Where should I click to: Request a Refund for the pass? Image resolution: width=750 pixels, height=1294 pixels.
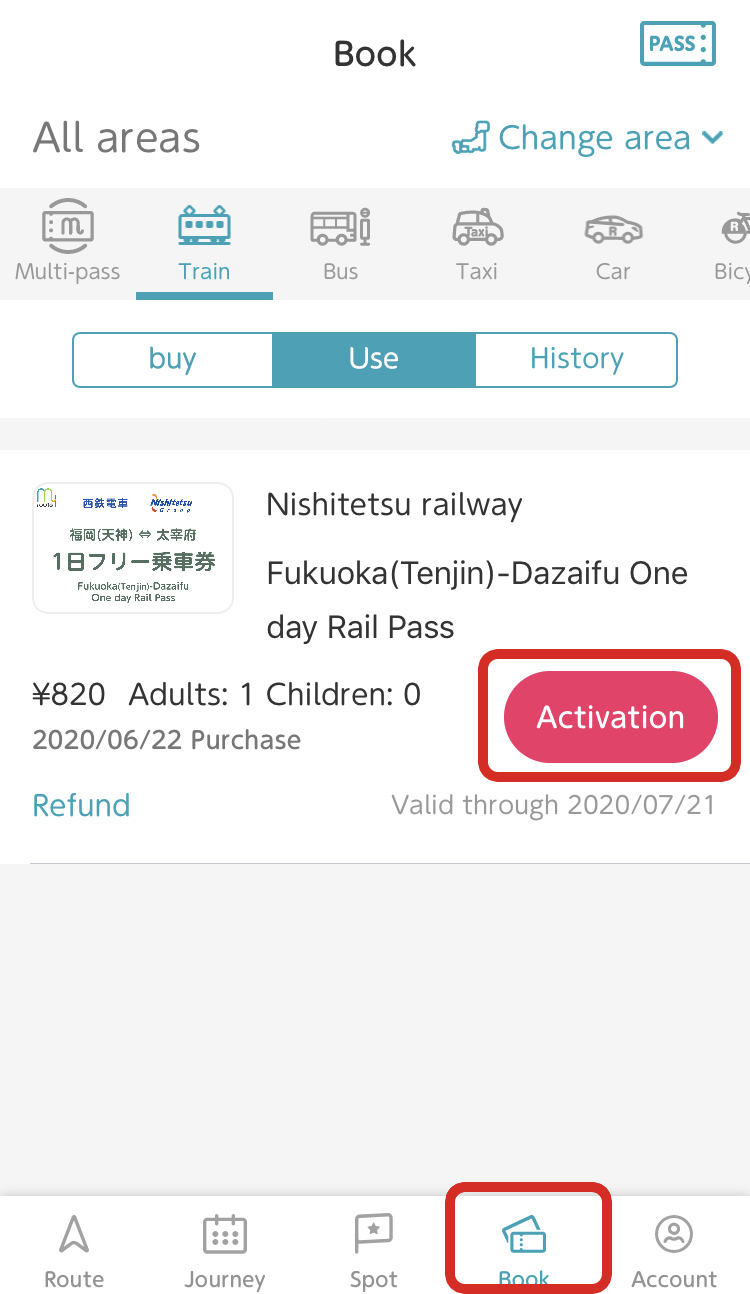tap(81, 805)
